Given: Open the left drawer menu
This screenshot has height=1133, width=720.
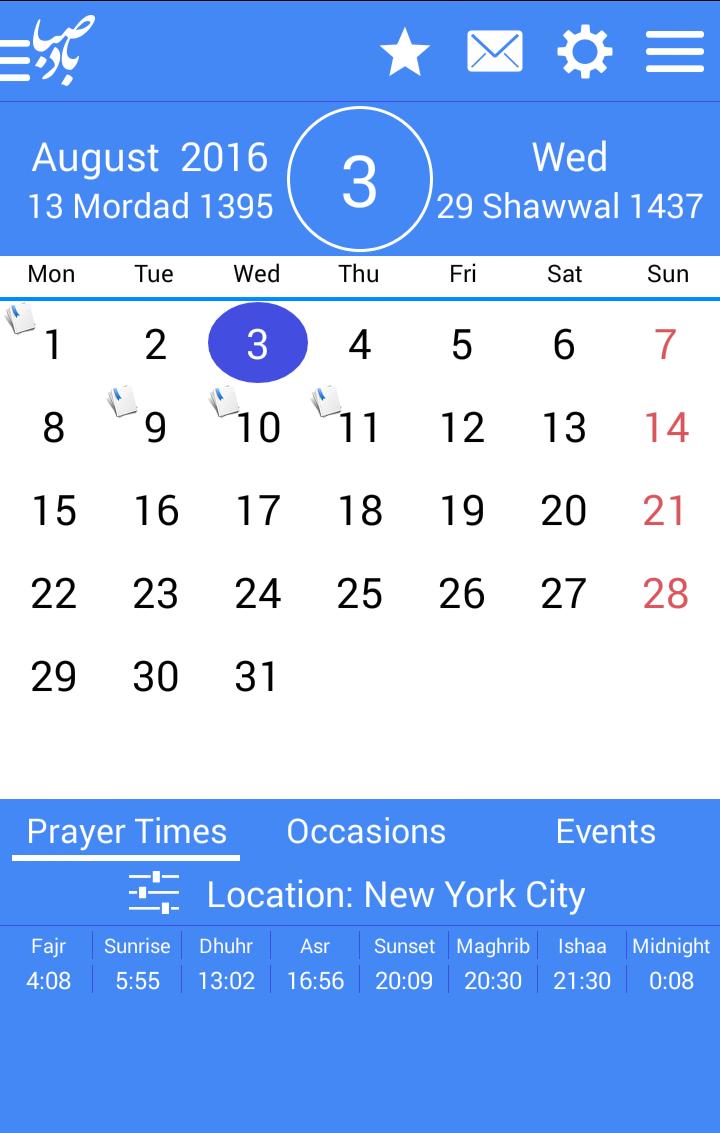Looking at the screenshot, I should (16, 60).
